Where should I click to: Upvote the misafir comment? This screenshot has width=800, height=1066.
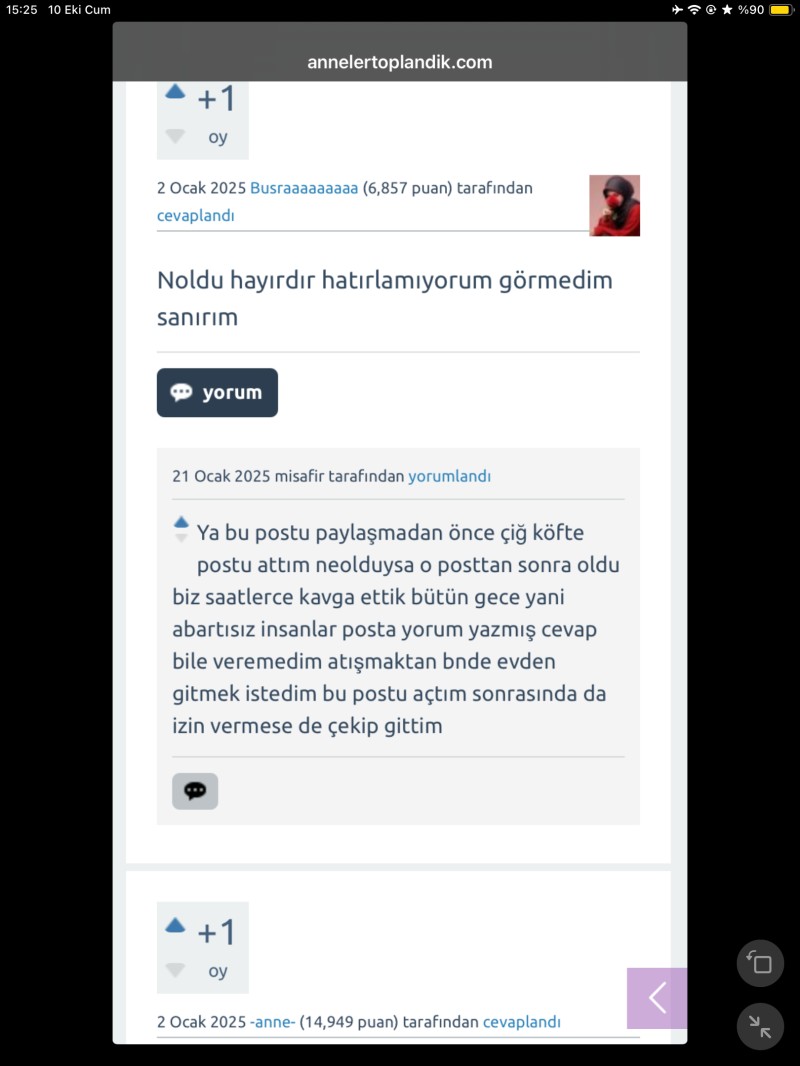181,522
